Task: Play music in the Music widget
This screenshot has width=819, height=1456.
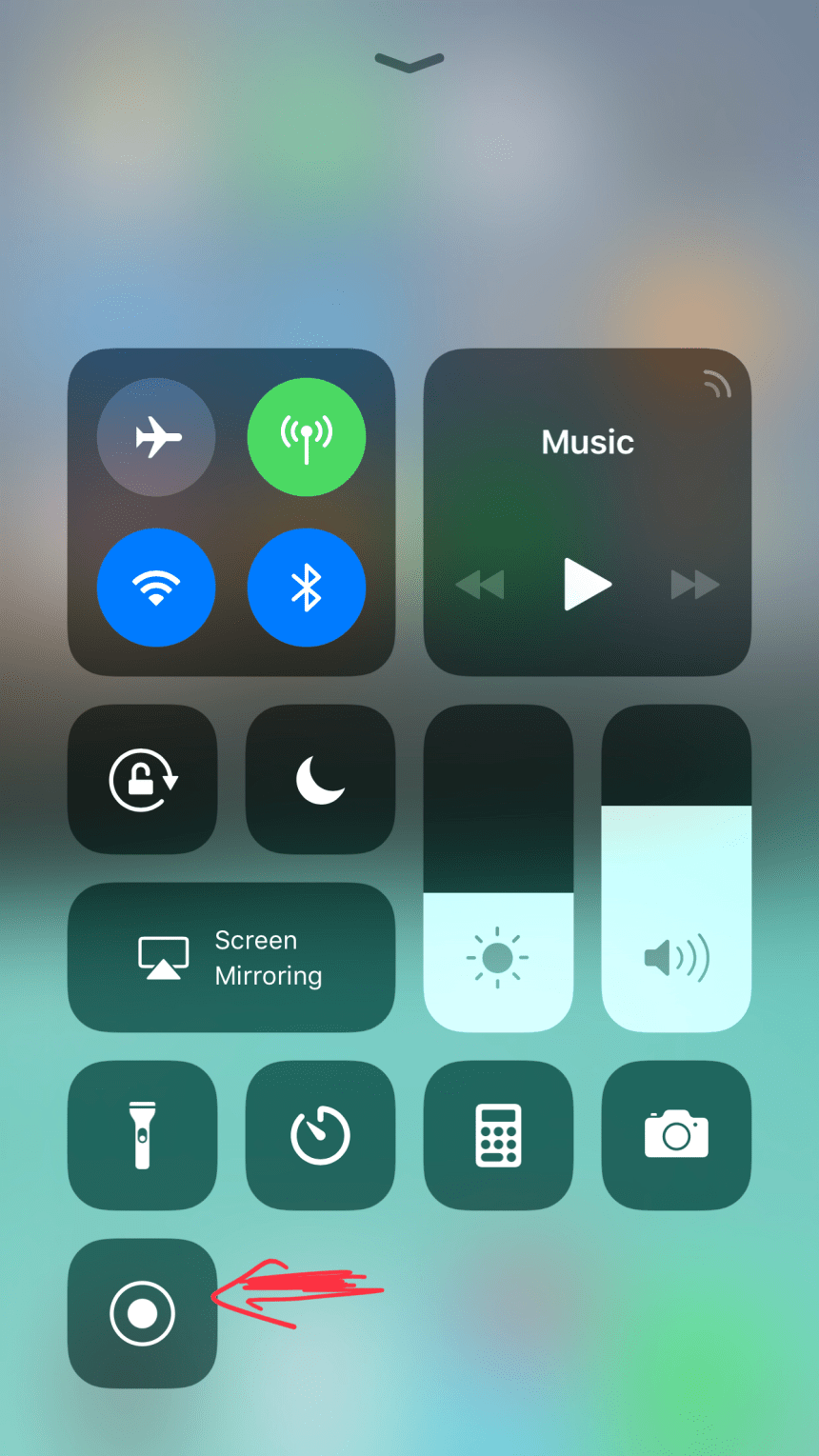Action: 587,584
